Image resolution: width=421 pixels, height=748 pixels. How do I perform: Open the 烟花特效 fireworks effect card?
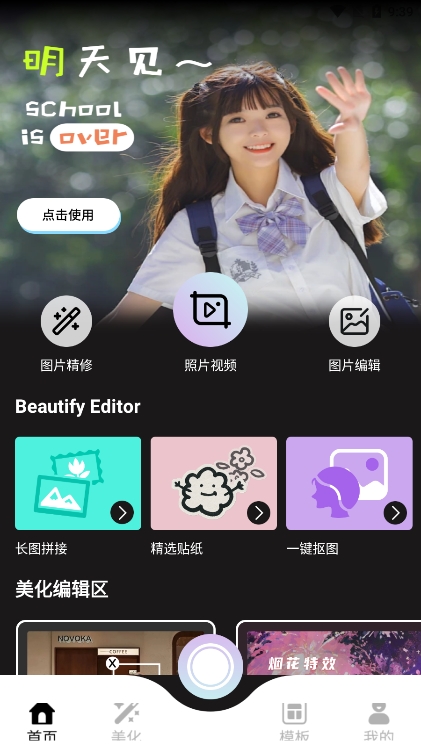[329, 647]
